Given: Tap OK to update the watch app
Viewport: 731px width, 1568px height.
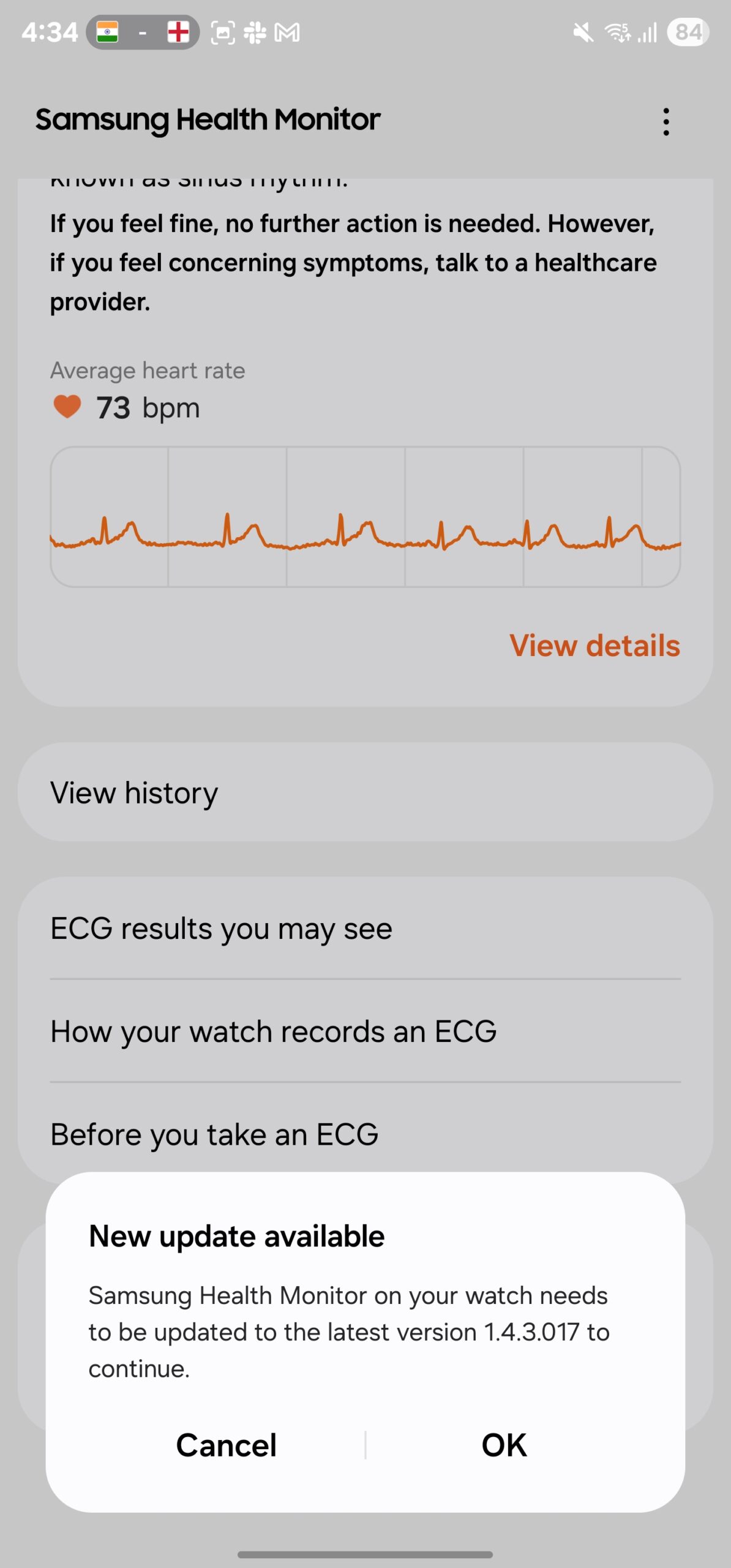Looking at the screenshot, I should pyautogui.click(x=503, y=1444).
